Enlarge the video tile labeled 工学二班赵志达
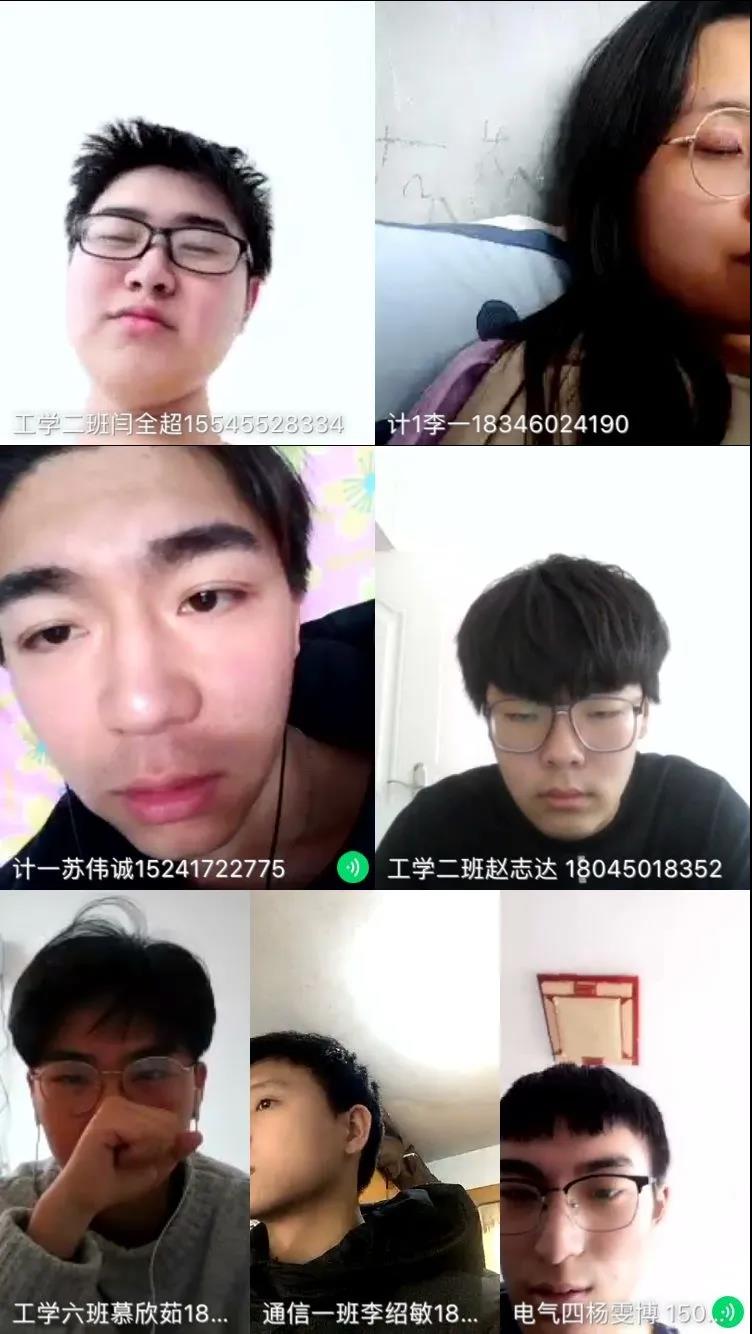The height and width of the screenshot is (1334, 752). pos(563,667)
